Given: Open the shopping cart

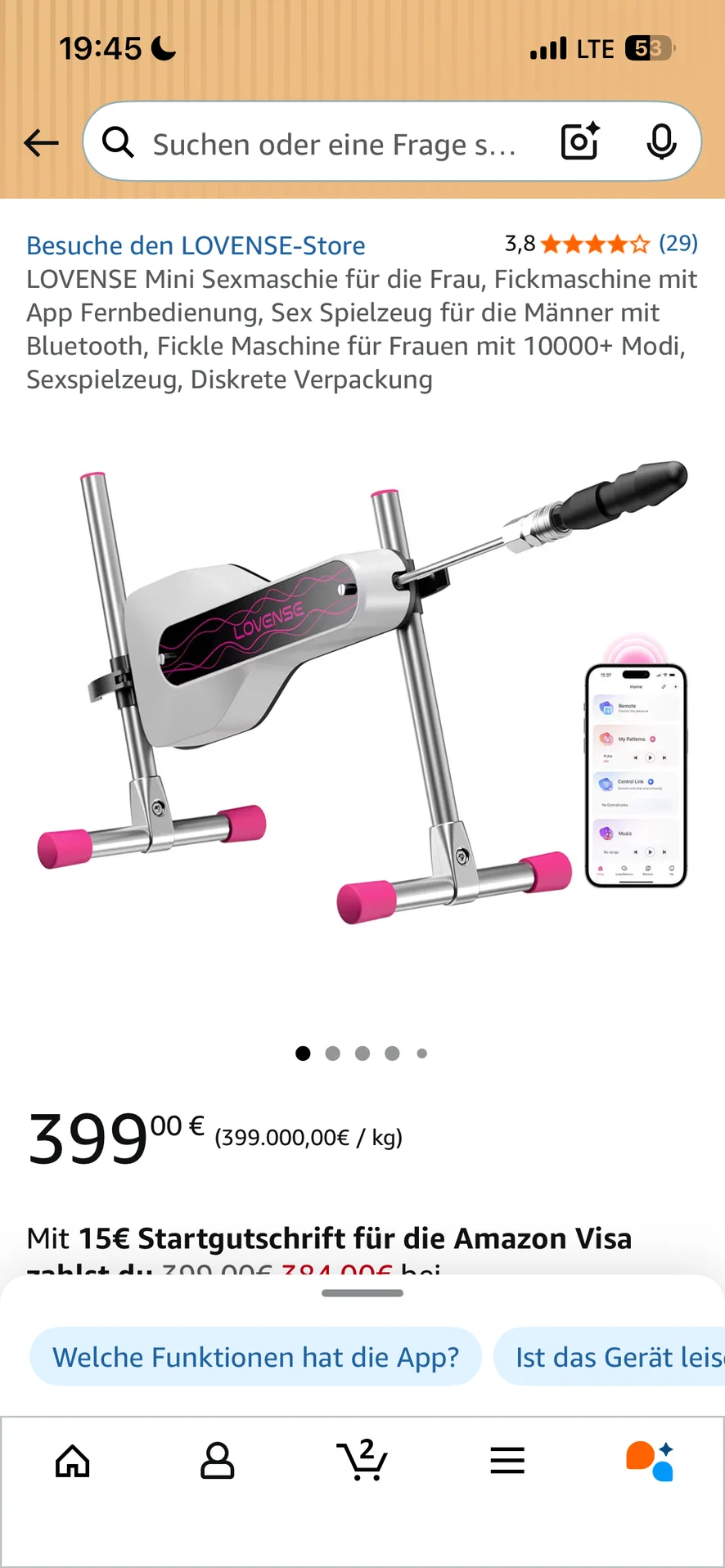Looking at the screenshot, I should coord(362,1460).
